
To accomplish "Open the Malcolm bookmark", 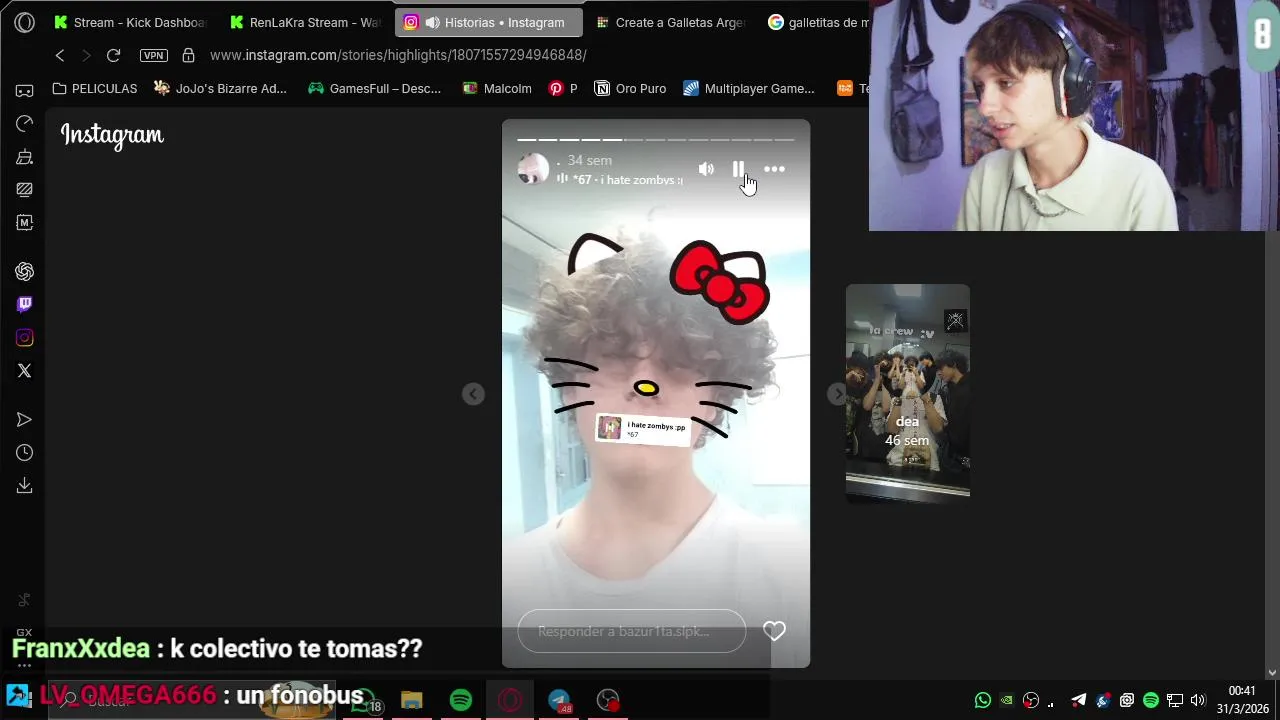I will click(x=497, y=88).
